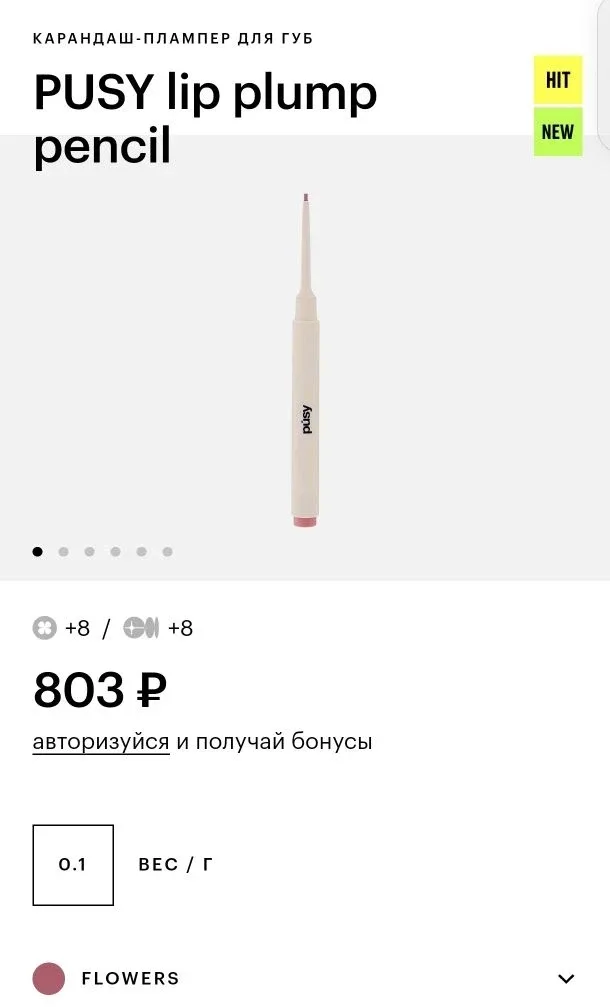The width and height of the screenshot is (610, 1007).
Task: Expand the FLOWERS shade dropdown
Action: coord(566,978)
